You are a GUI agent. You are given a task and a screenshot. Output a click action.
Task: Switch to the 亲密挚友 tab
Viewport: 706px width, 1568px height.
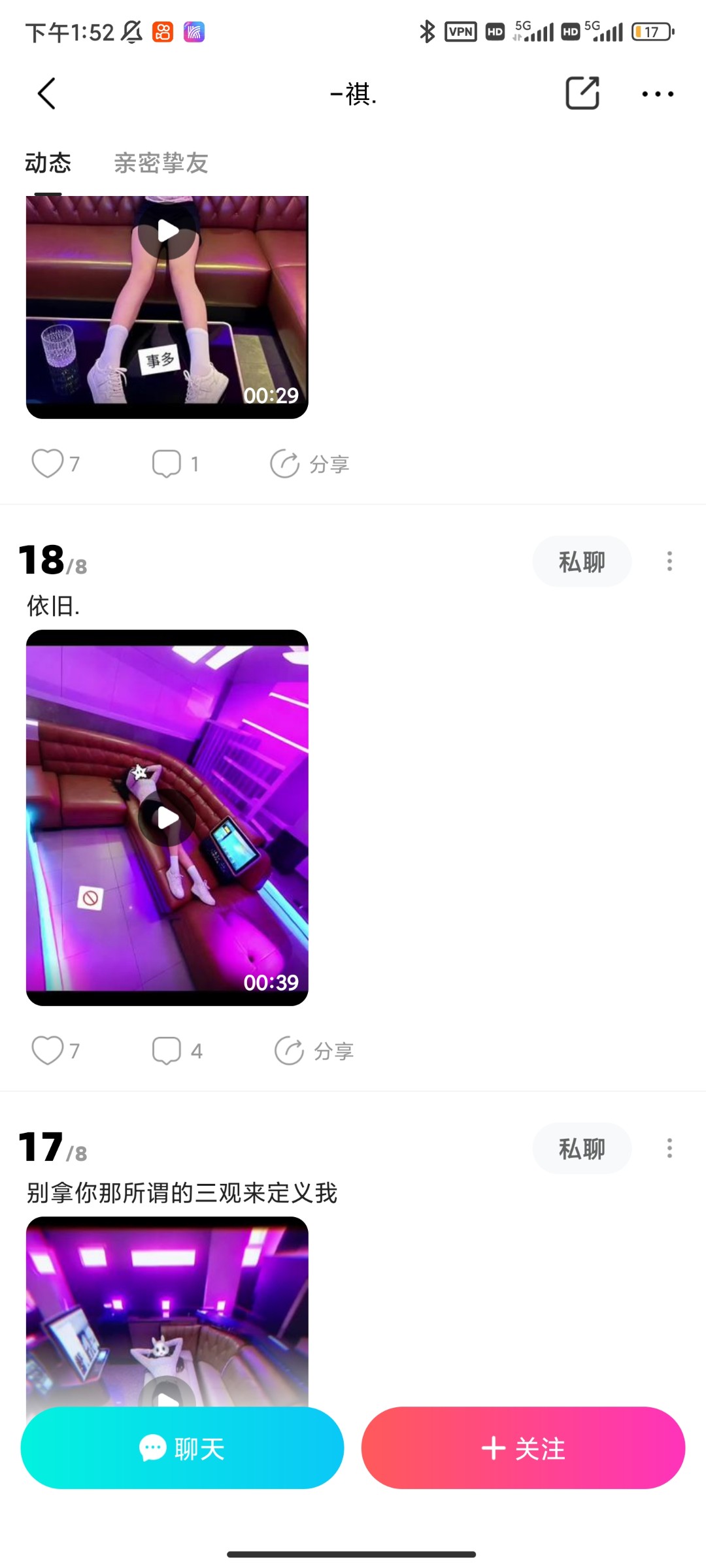point(161,163)
